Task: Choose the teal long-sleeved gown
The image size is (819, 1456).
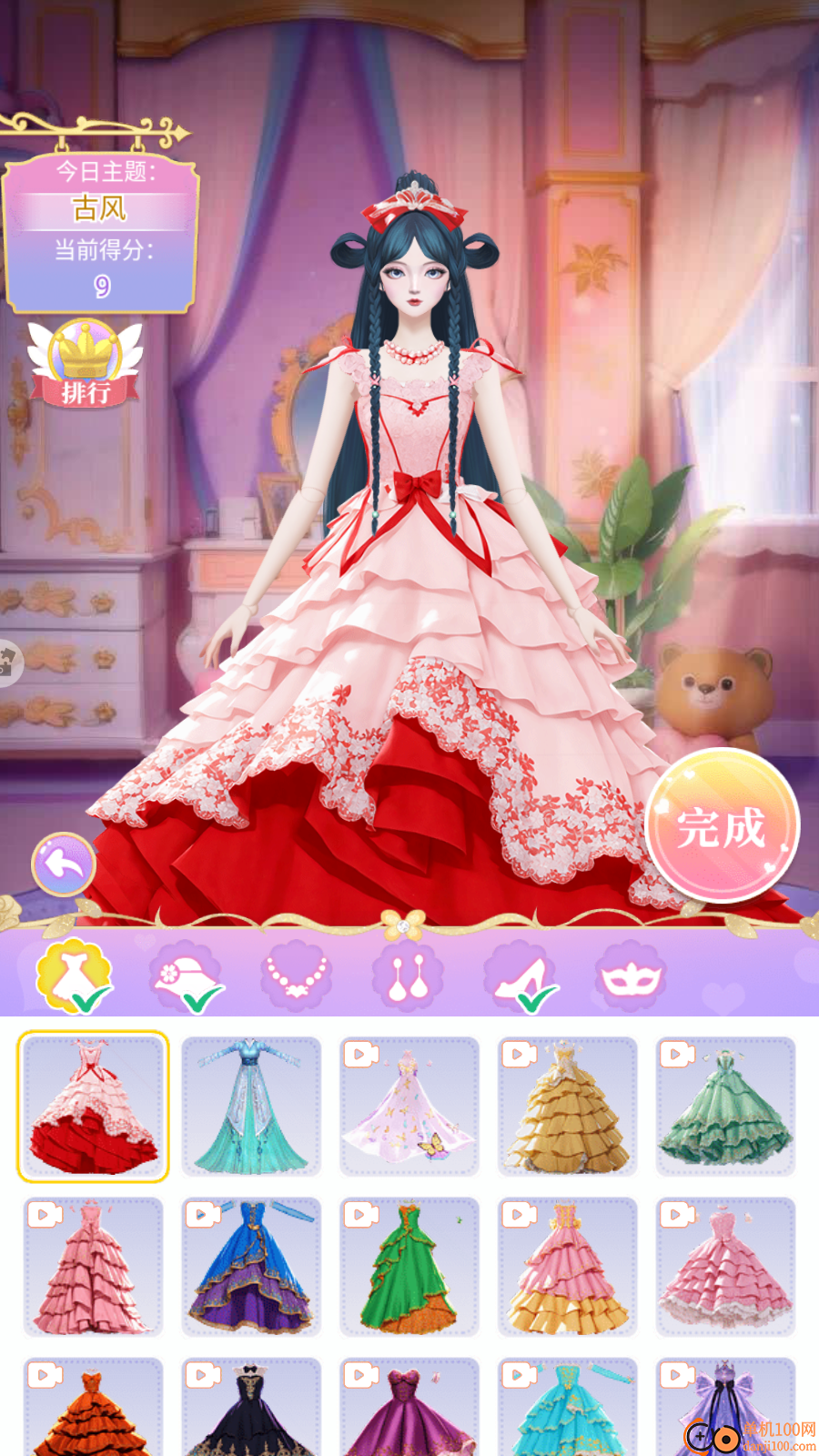Action: pos(251,1107)
